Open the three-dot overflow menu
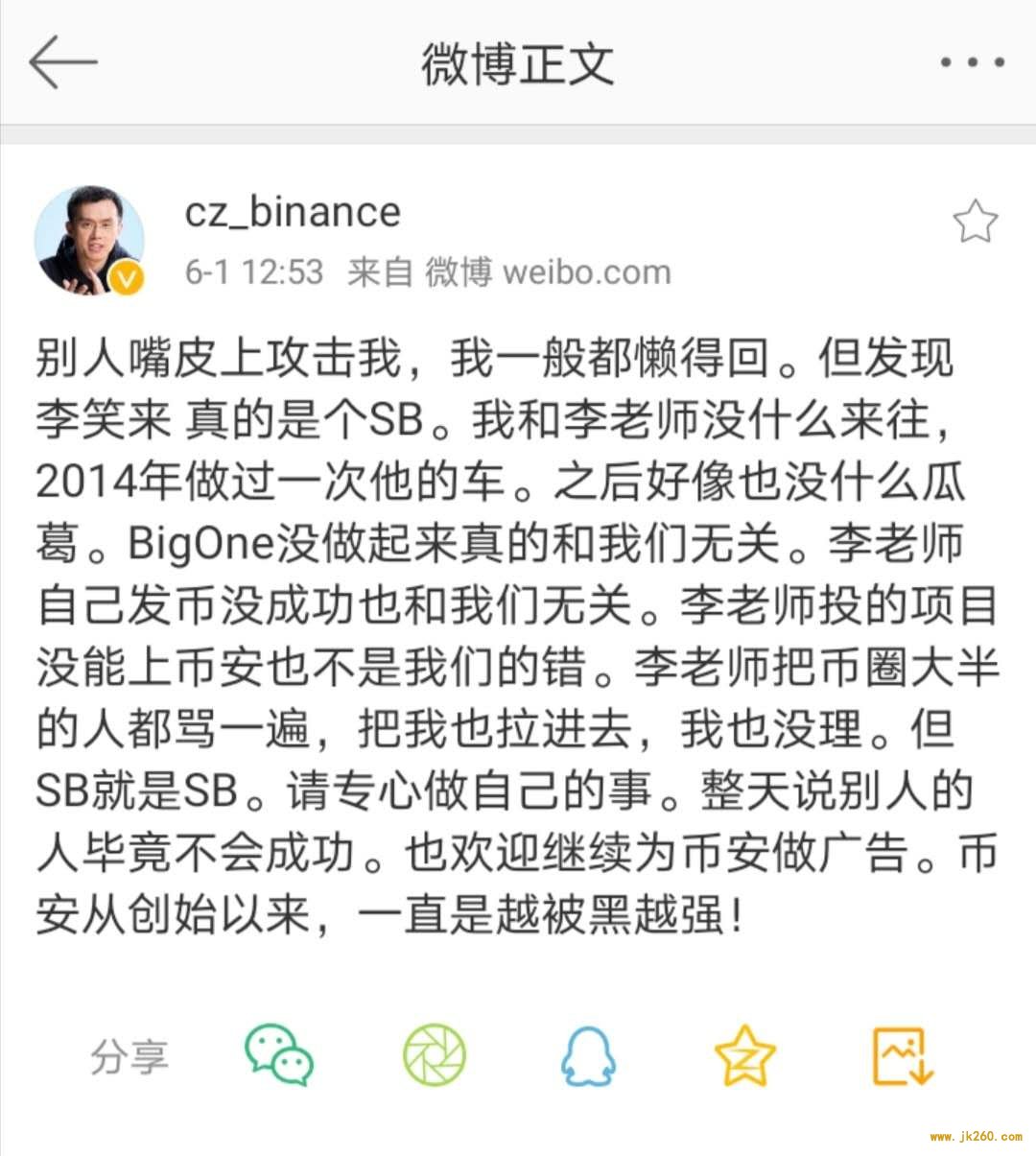 (x=972, y=62)
